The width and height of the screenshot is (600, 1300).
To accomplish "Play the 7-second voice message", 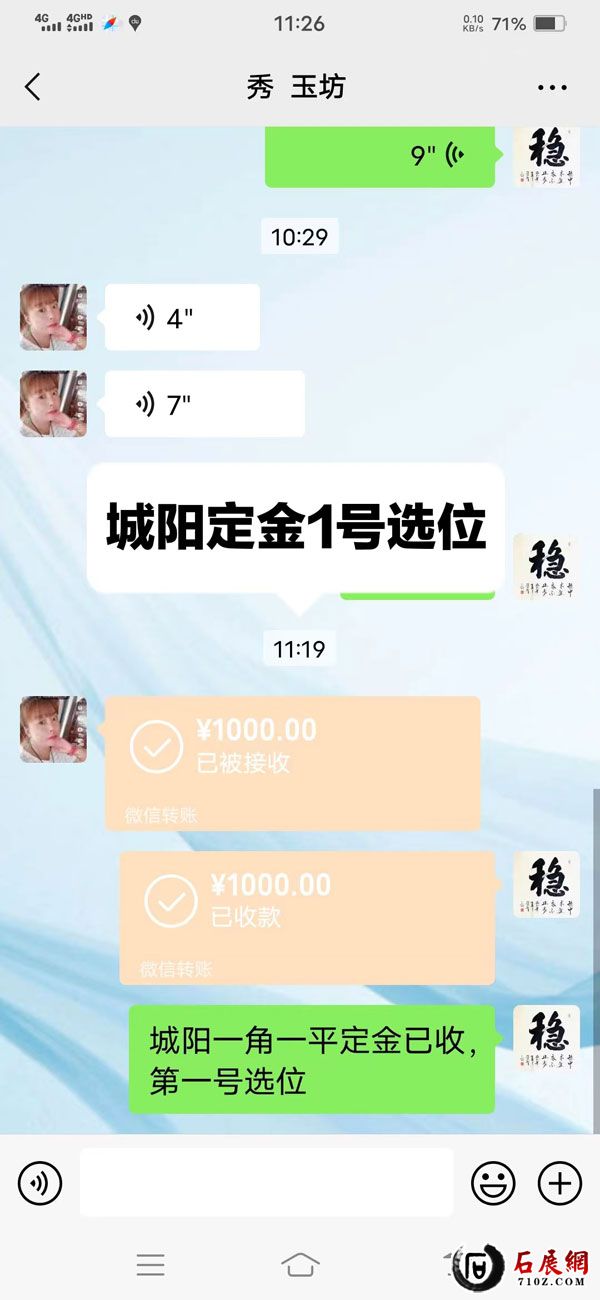I will click(204, 404).
